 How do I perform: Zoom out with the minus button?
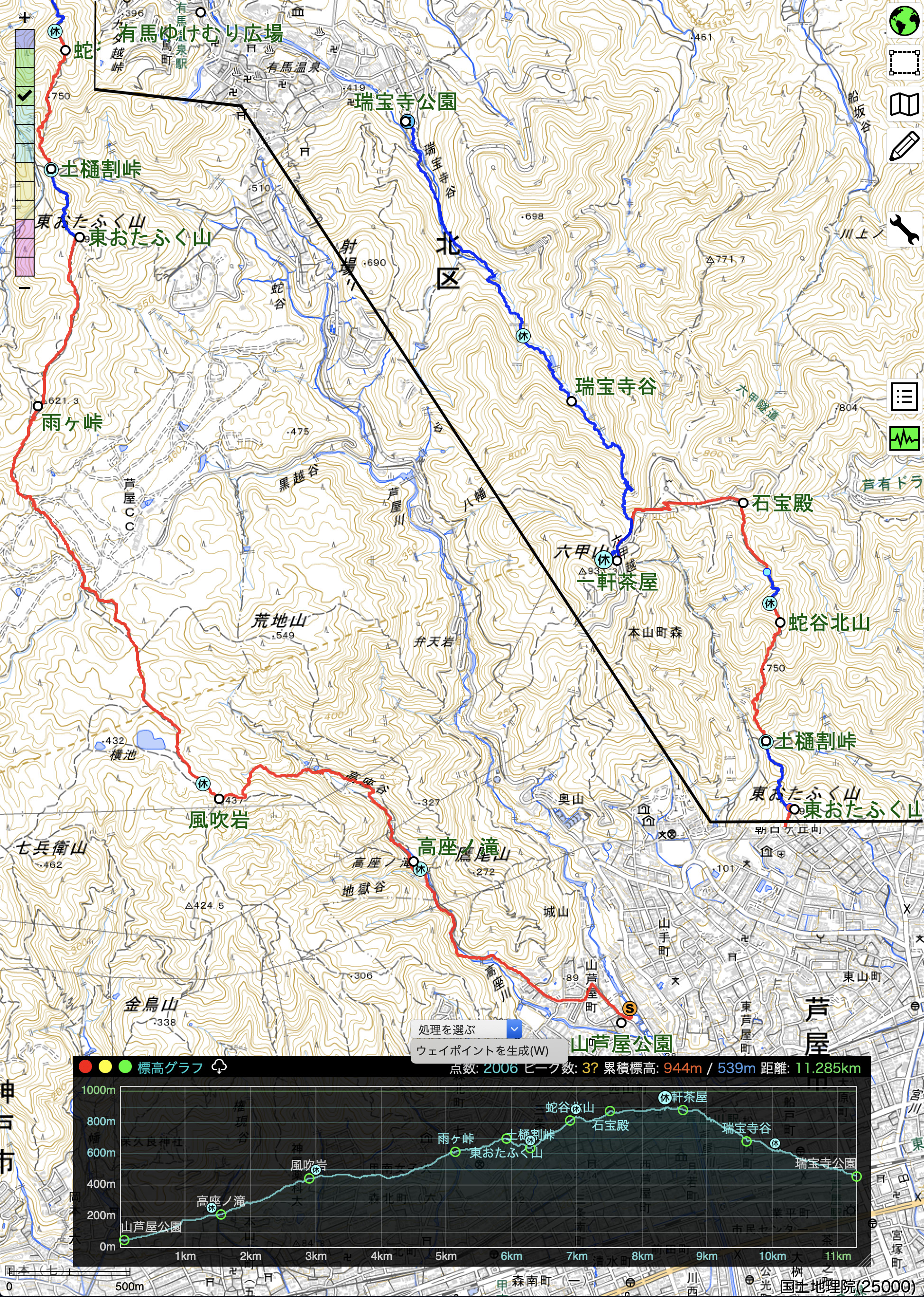coord(24,288)
